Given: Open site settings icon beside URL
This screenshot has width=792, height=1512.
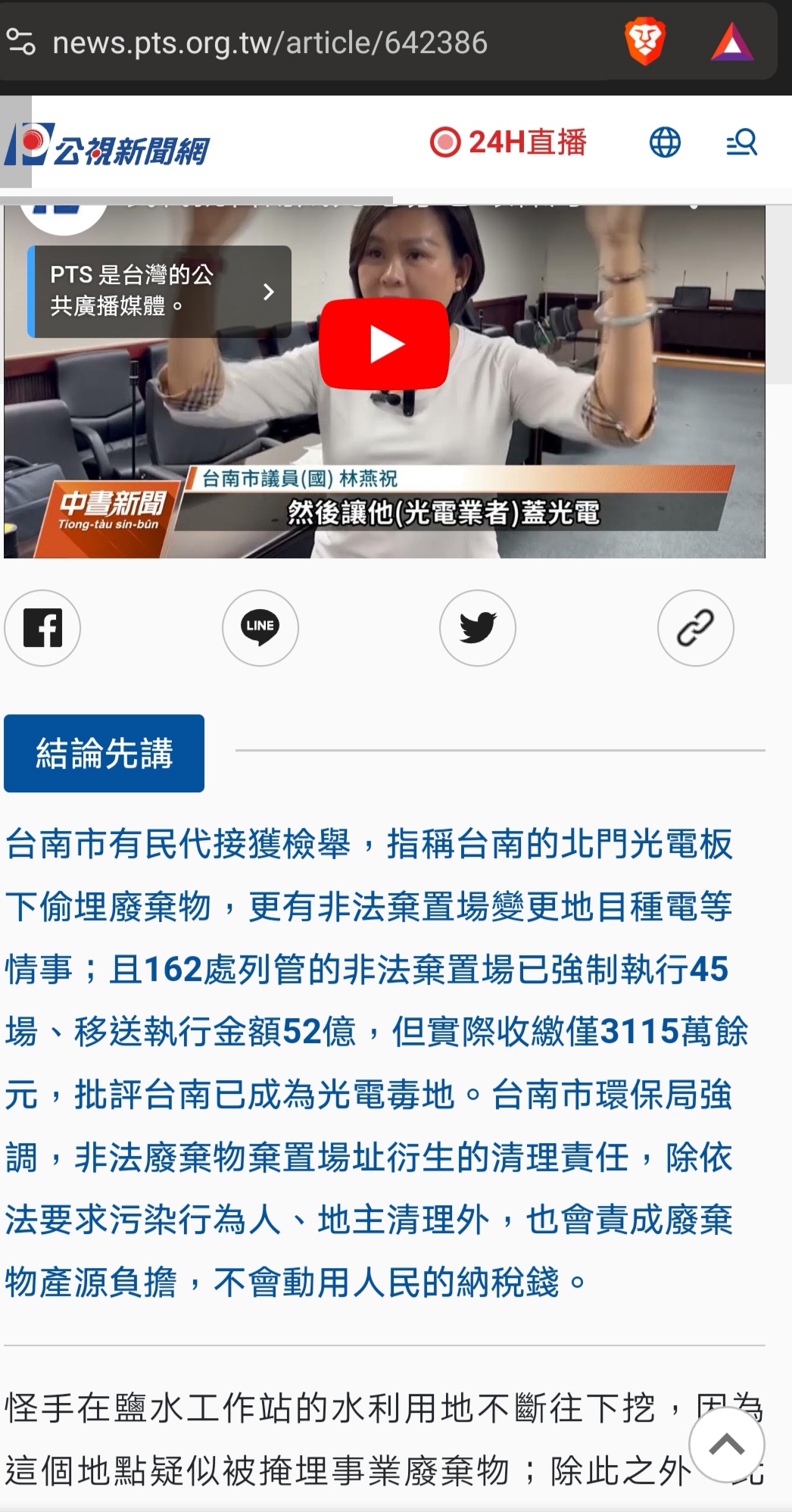Looking at the screenshot, I should 21,42.
